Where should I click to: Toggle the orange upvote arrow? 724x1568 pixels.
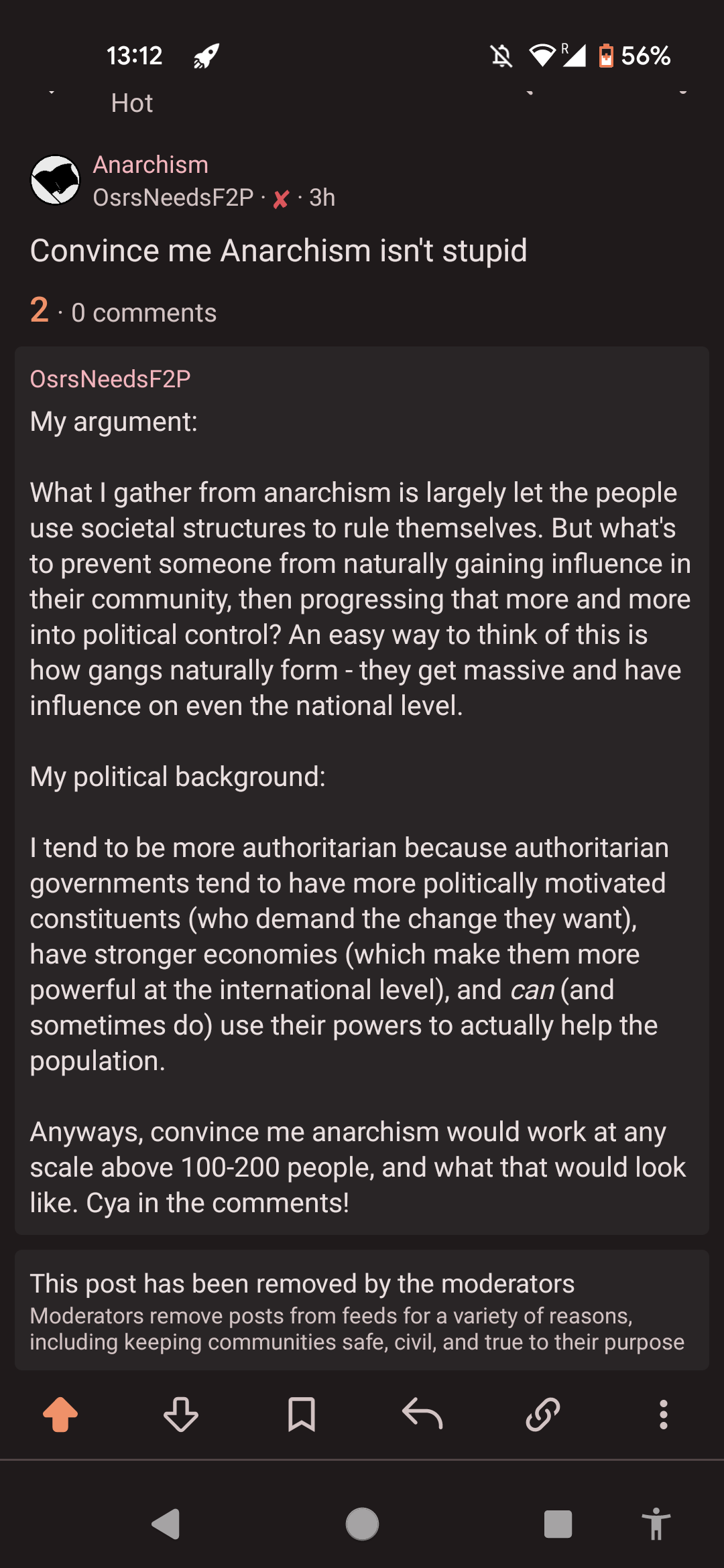click(60, 1415)
